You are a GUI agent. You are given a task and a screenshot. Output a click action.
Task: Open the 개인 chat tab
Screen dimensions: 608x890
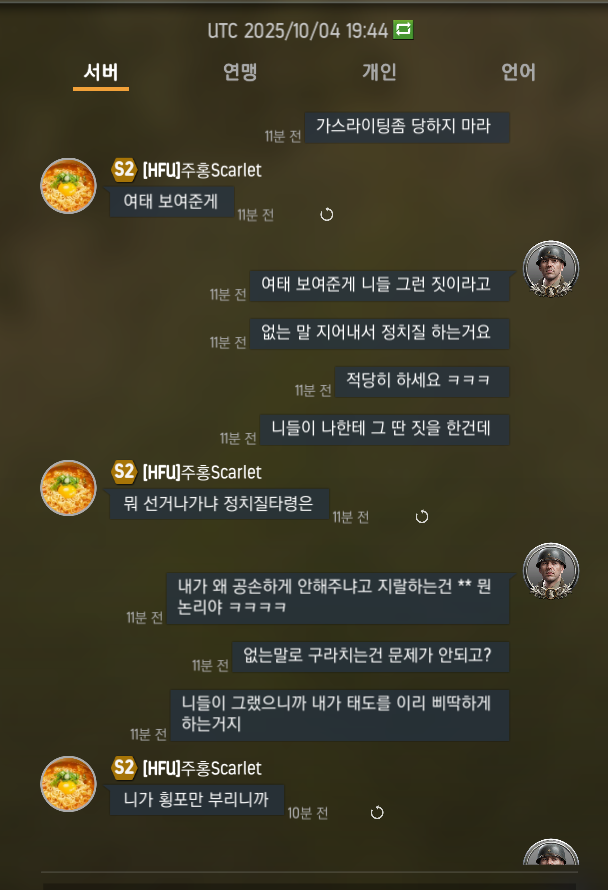379,72
